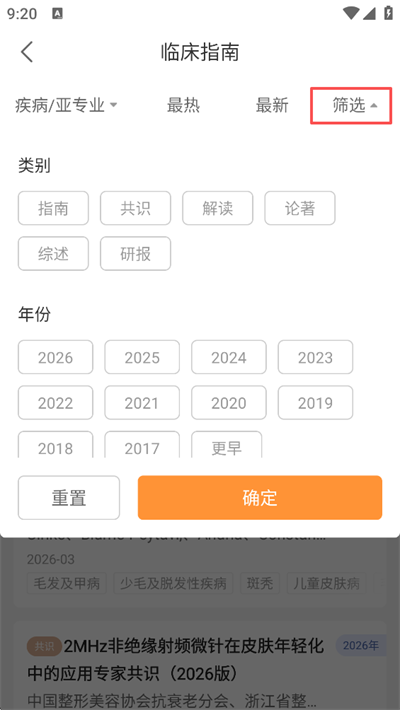Filter by year 2021
This screenshot has height=710, width=400.
pos(142,403)
